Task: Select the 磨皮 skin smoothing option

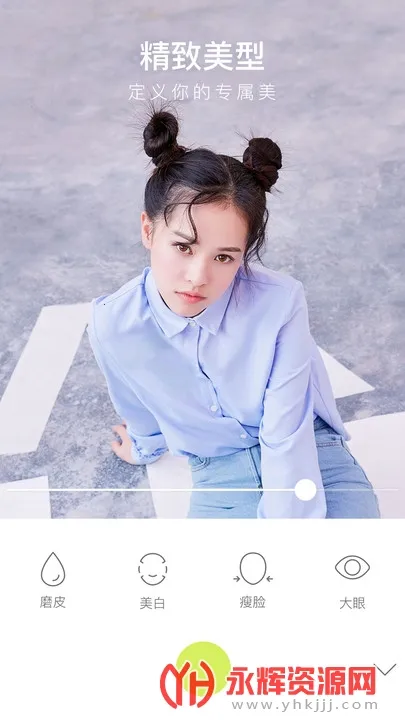Action: pos(53,580)
